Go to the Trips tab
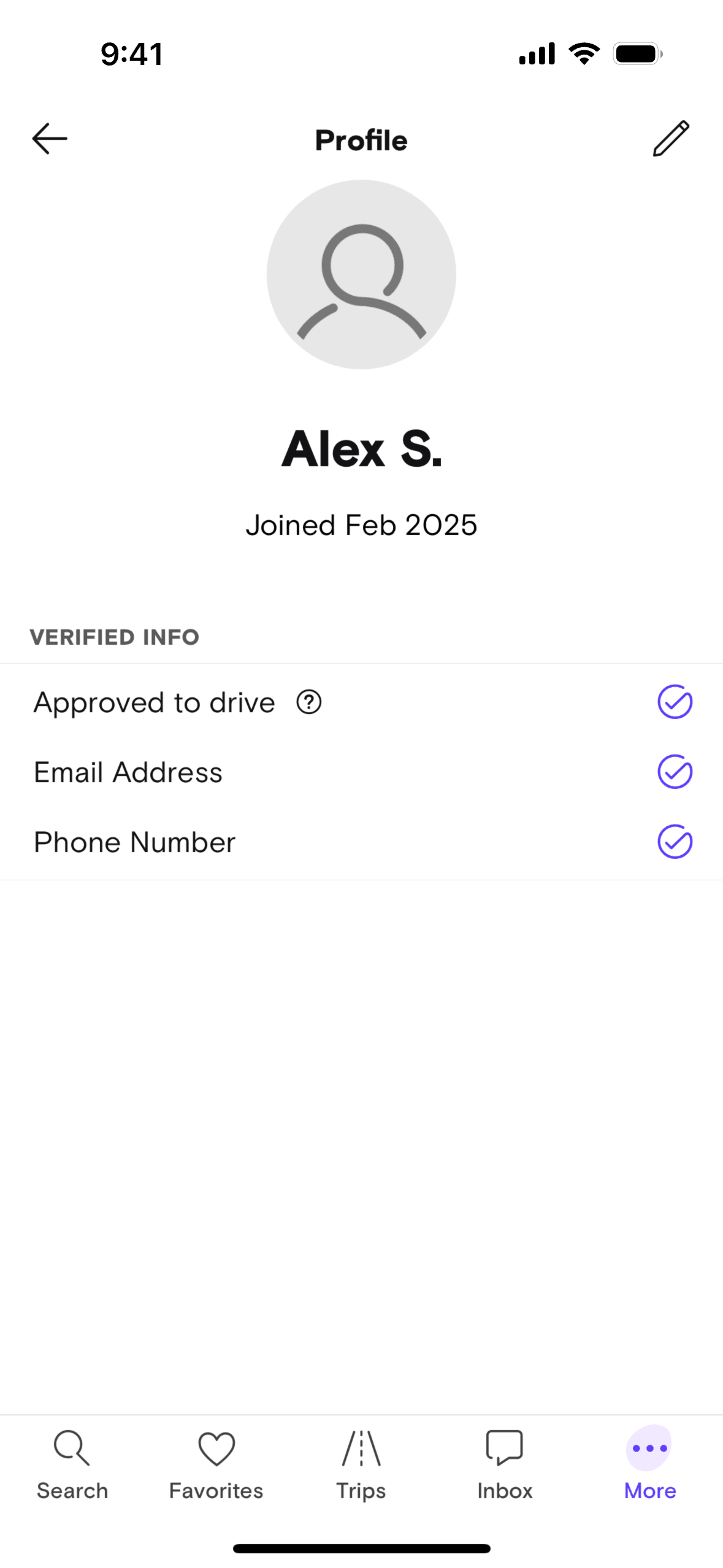Screen dimensions: 723x1568 click(361, 1466)
